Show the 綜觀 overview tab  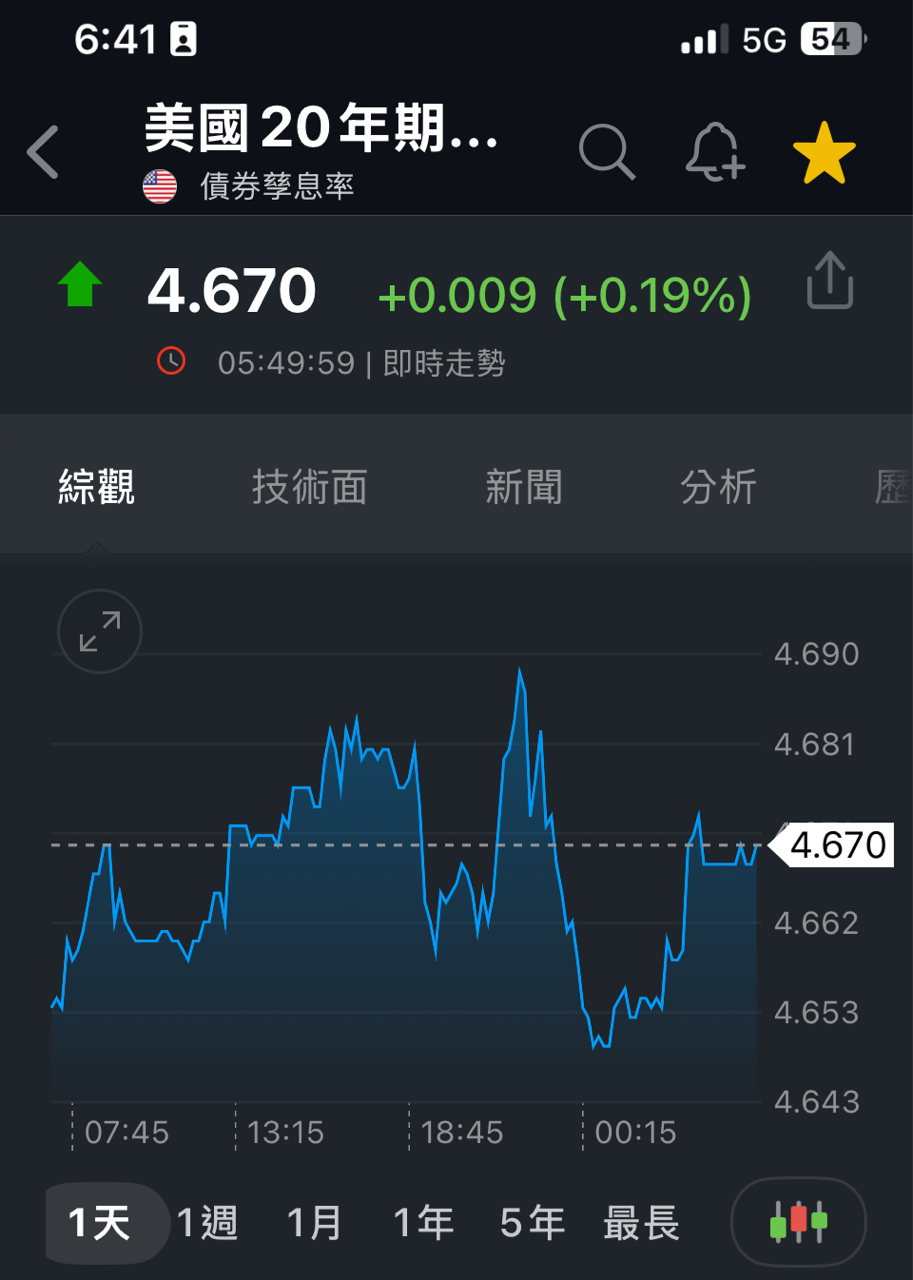(x=96, y=487)
